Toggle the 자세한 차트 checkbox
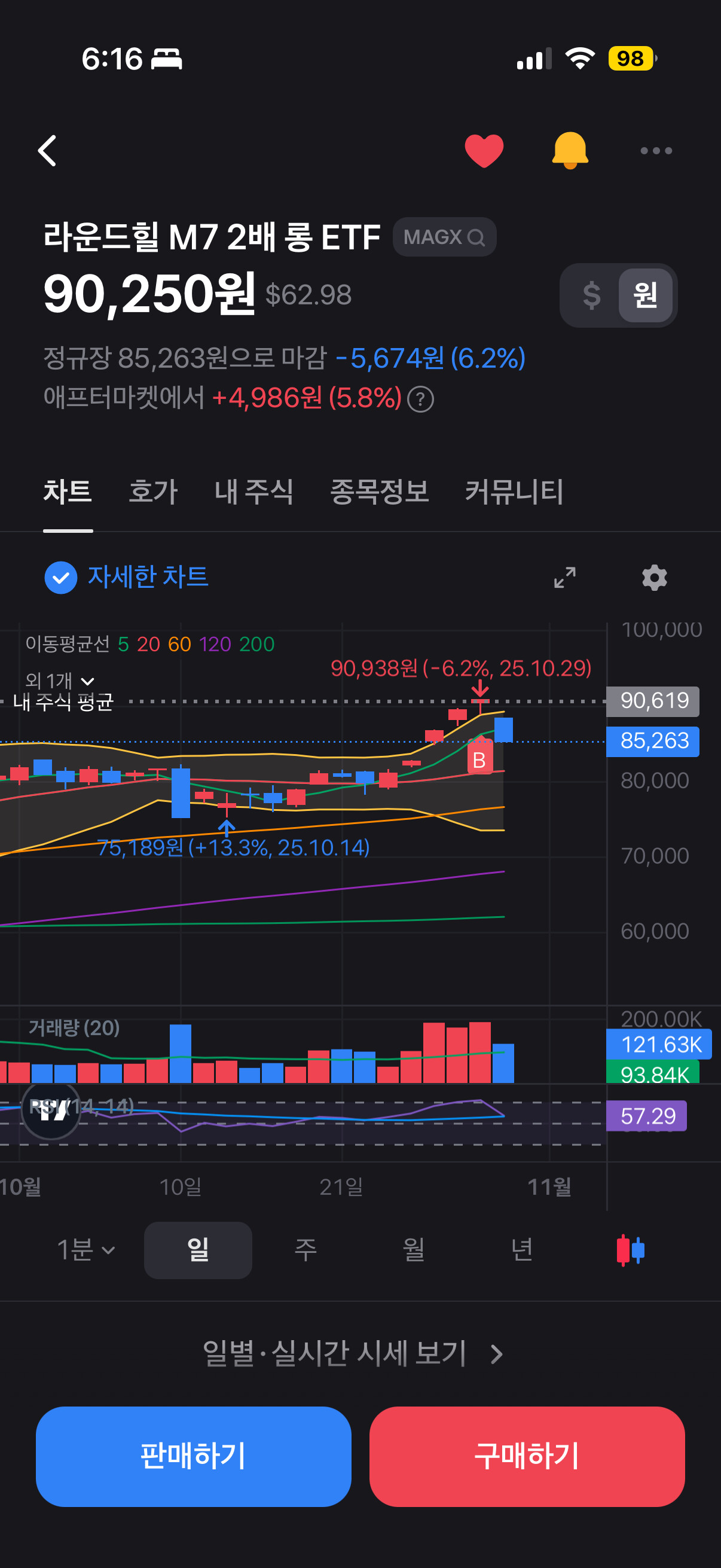This screenshot has height=1568, width=721. (x=61, y=577)
